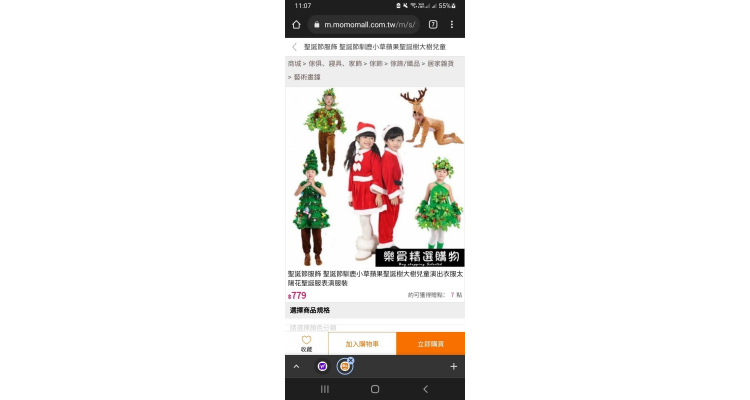Viewport: 750px width, 400px height.
Task: Expand the bottom tab strip arrow
Action: (x=296, y=367)
